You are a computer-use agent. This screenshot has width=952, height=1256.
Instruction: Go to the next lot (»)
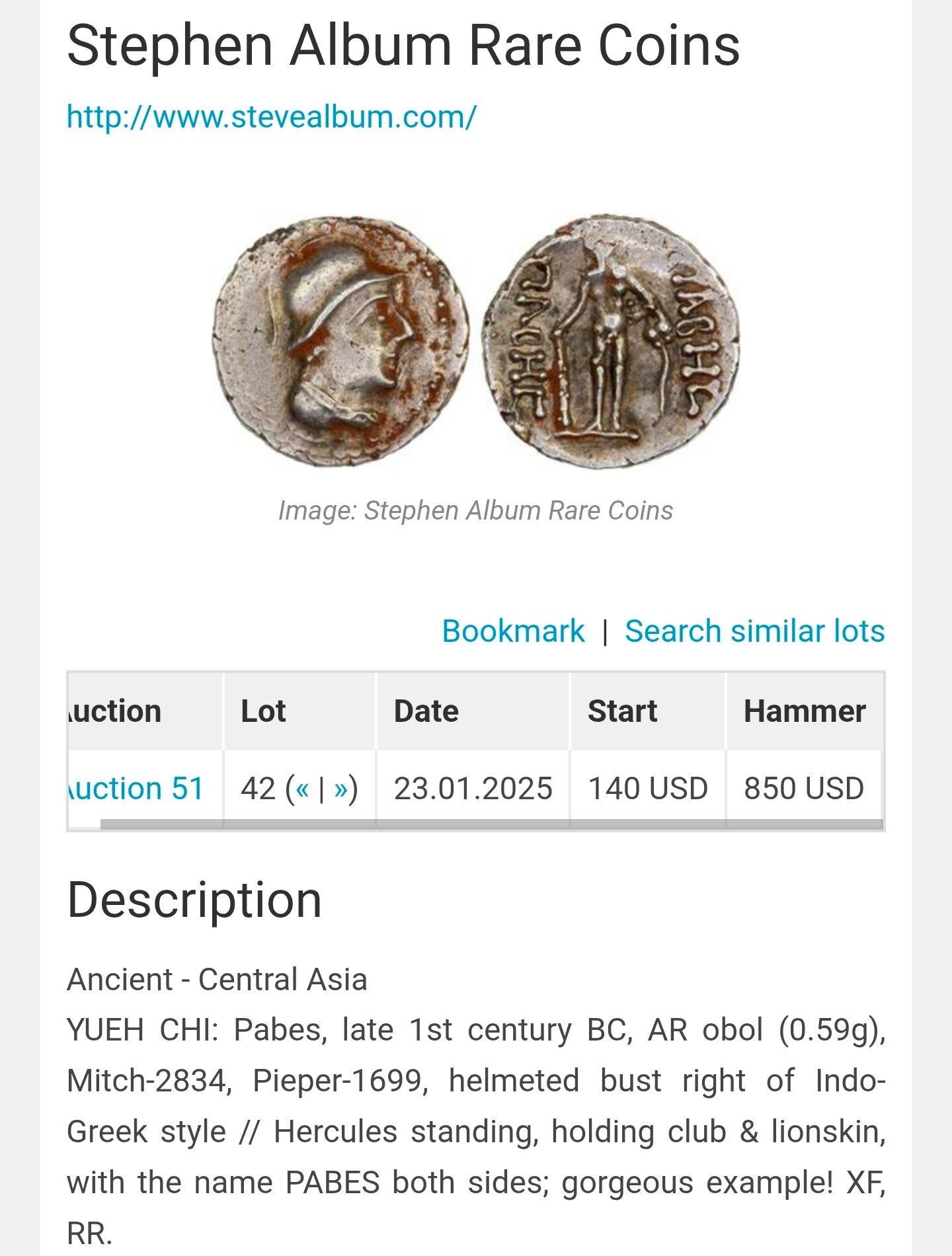(x=341, y=789)
